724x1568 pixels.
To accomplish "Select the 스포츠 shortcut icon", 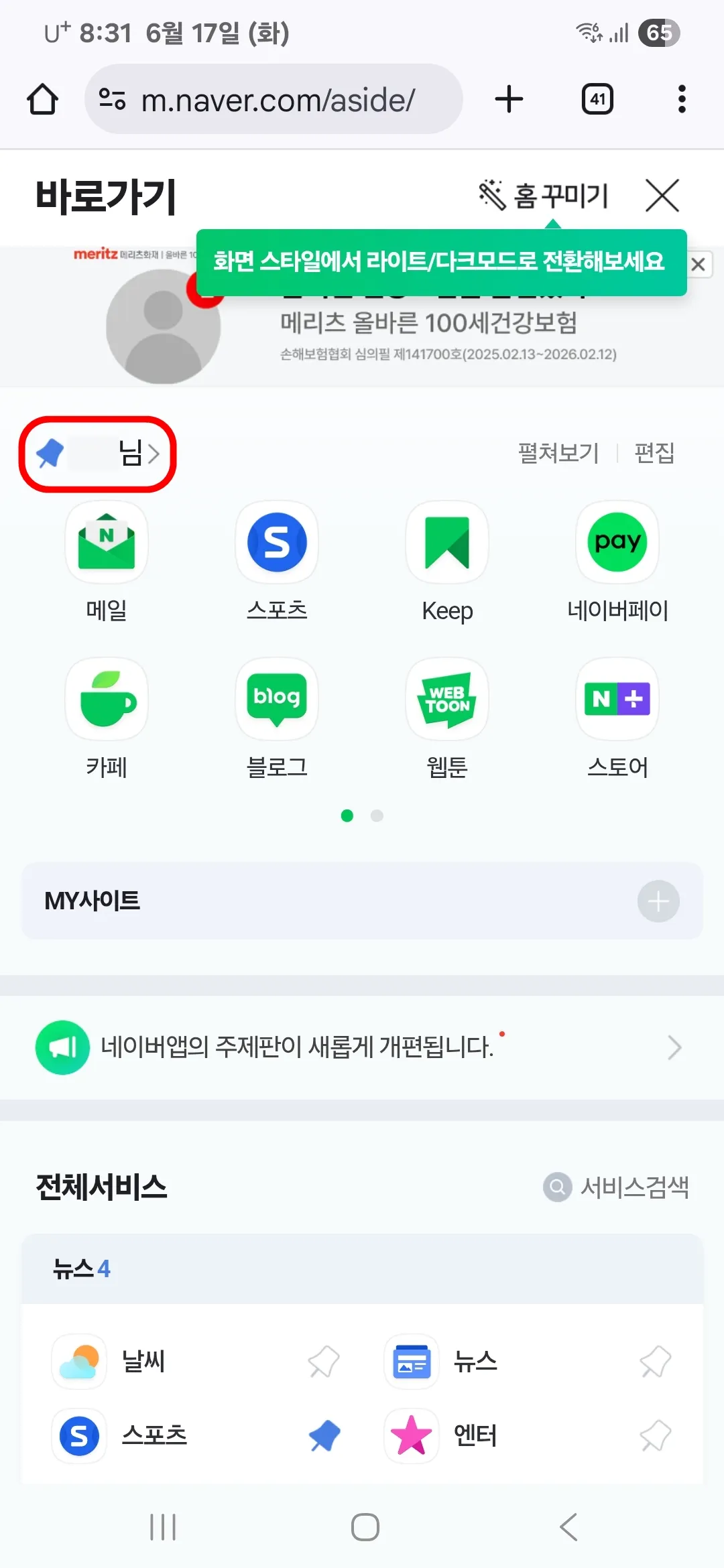I will click(x=277, y=543).
